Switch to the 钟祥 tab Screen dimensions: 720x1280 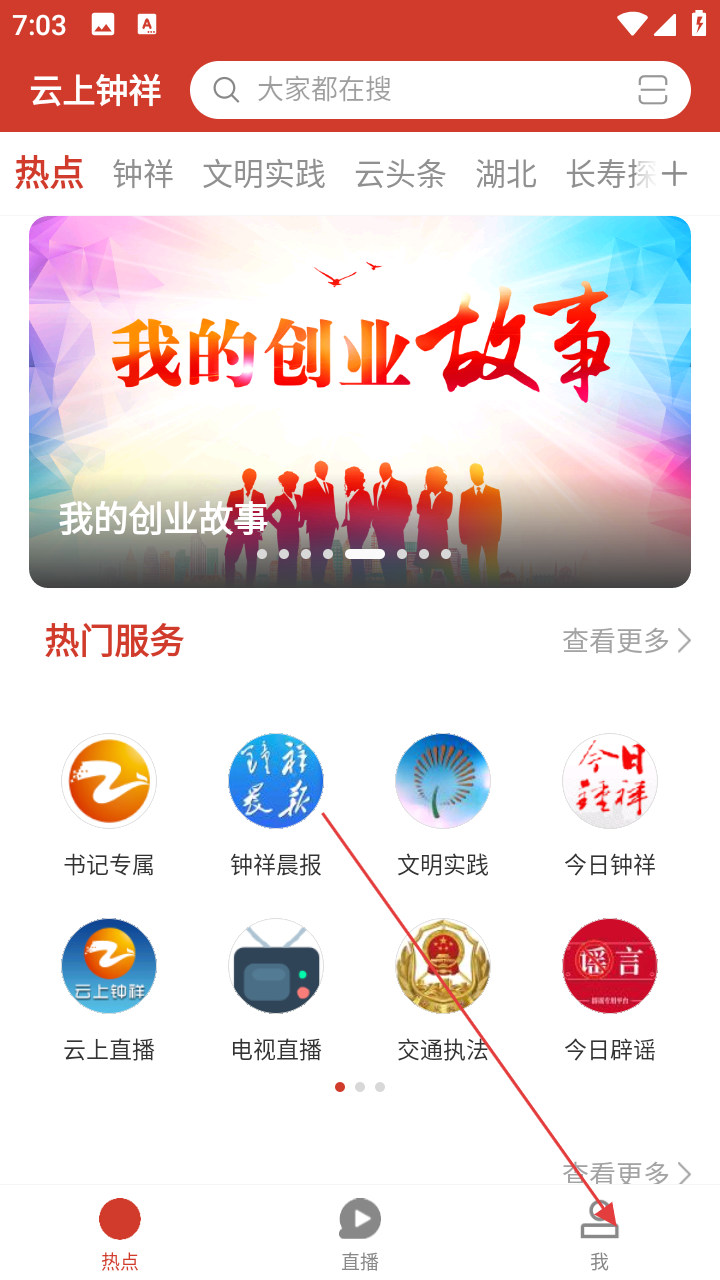click(x=143, y=174)
